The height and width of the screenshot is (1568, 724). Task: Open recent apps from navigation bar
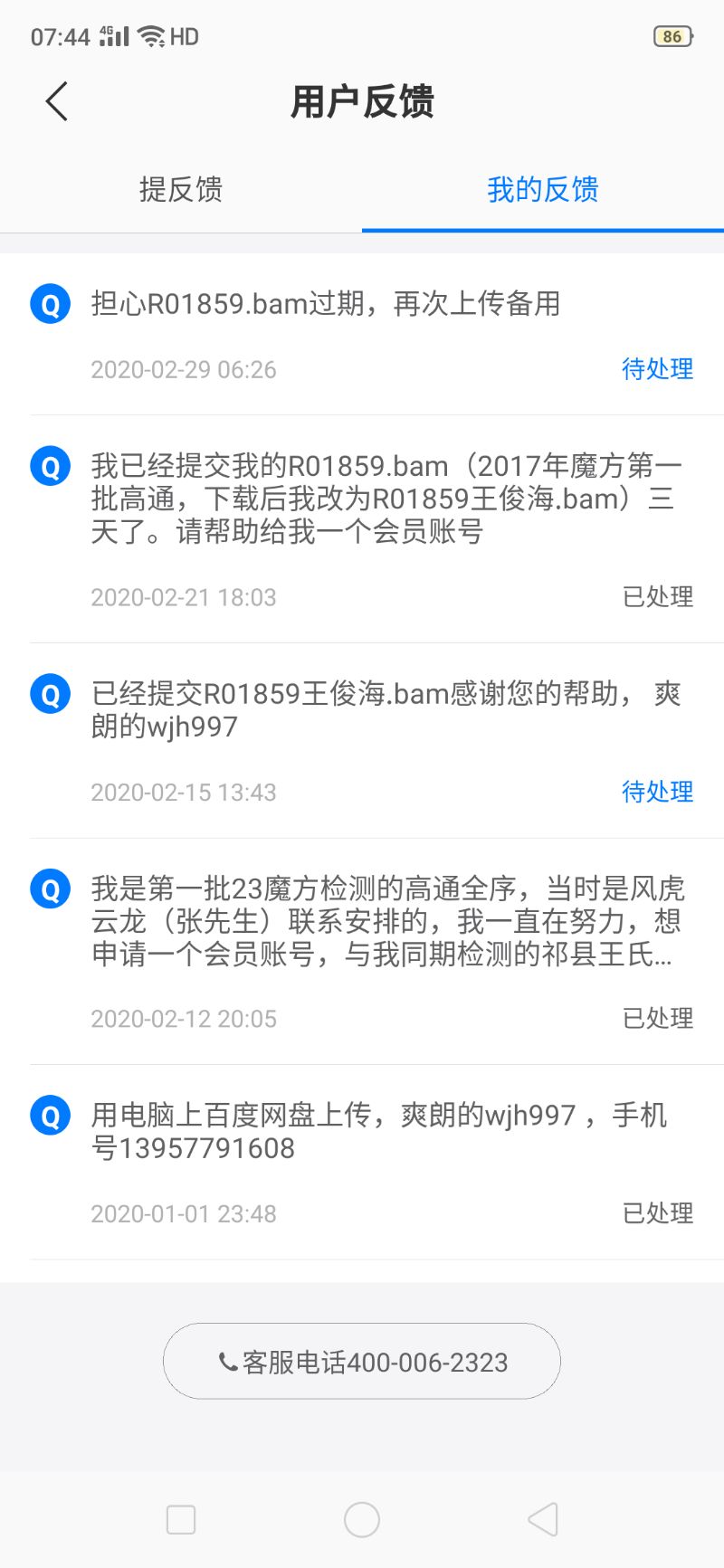pos(181,1519)
